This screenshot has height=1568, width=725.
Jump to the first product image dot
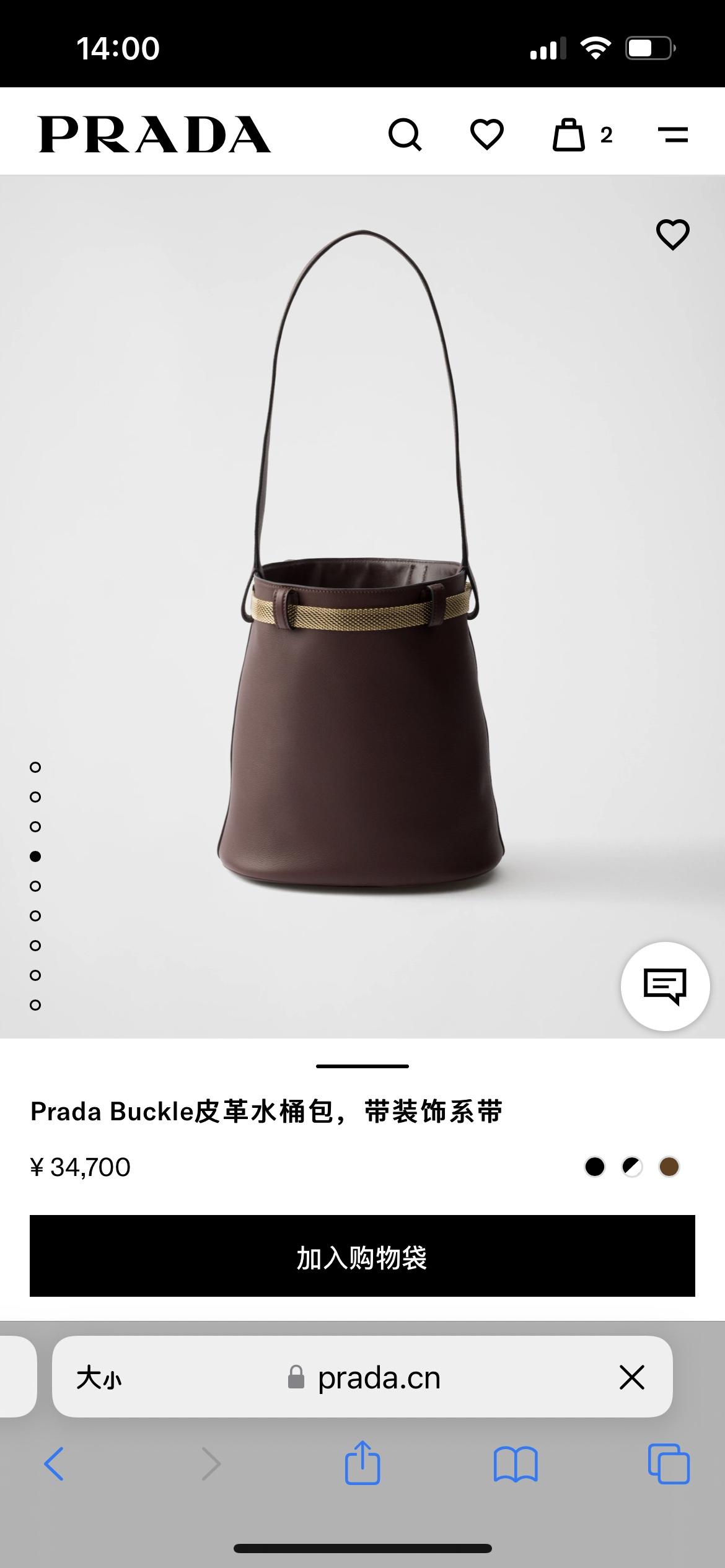tap(35, 767)
